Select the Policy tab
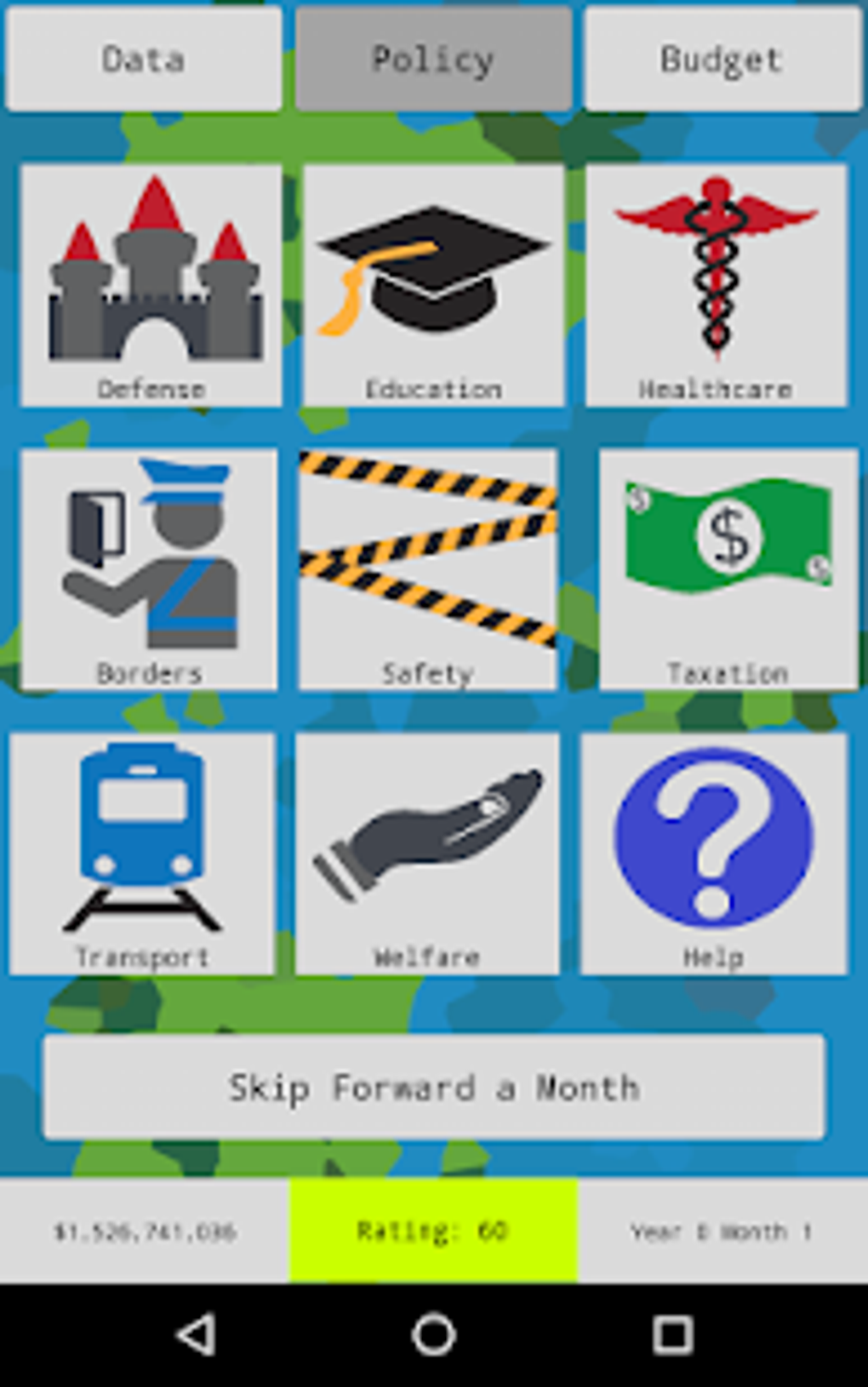The height and width of the screenshot is (1387, 868). [433, 58]
